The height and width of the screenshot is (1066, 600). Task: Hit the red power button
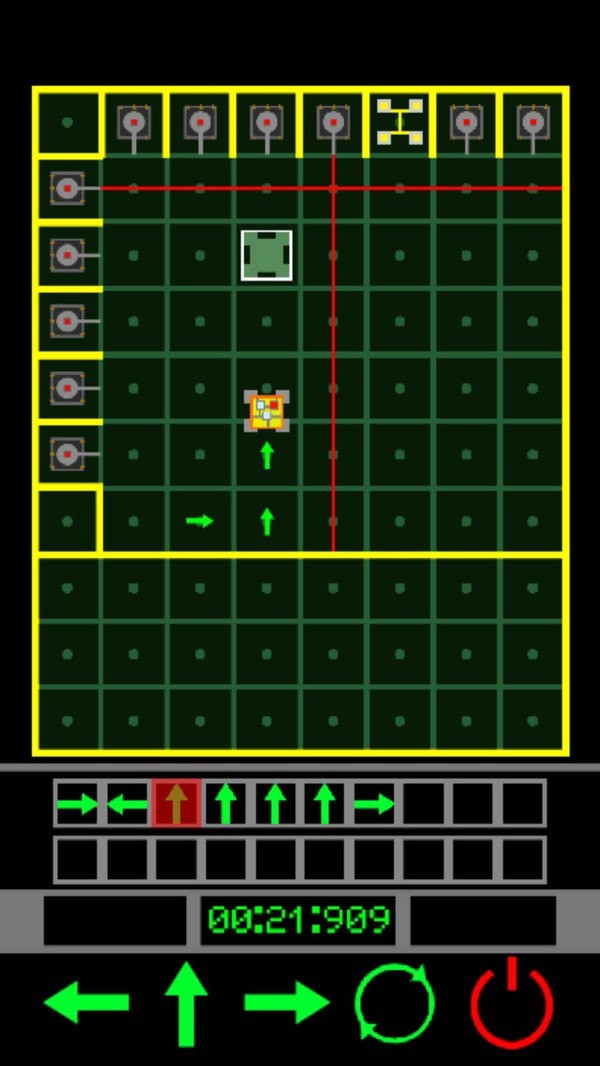(x=511, y=1003)
